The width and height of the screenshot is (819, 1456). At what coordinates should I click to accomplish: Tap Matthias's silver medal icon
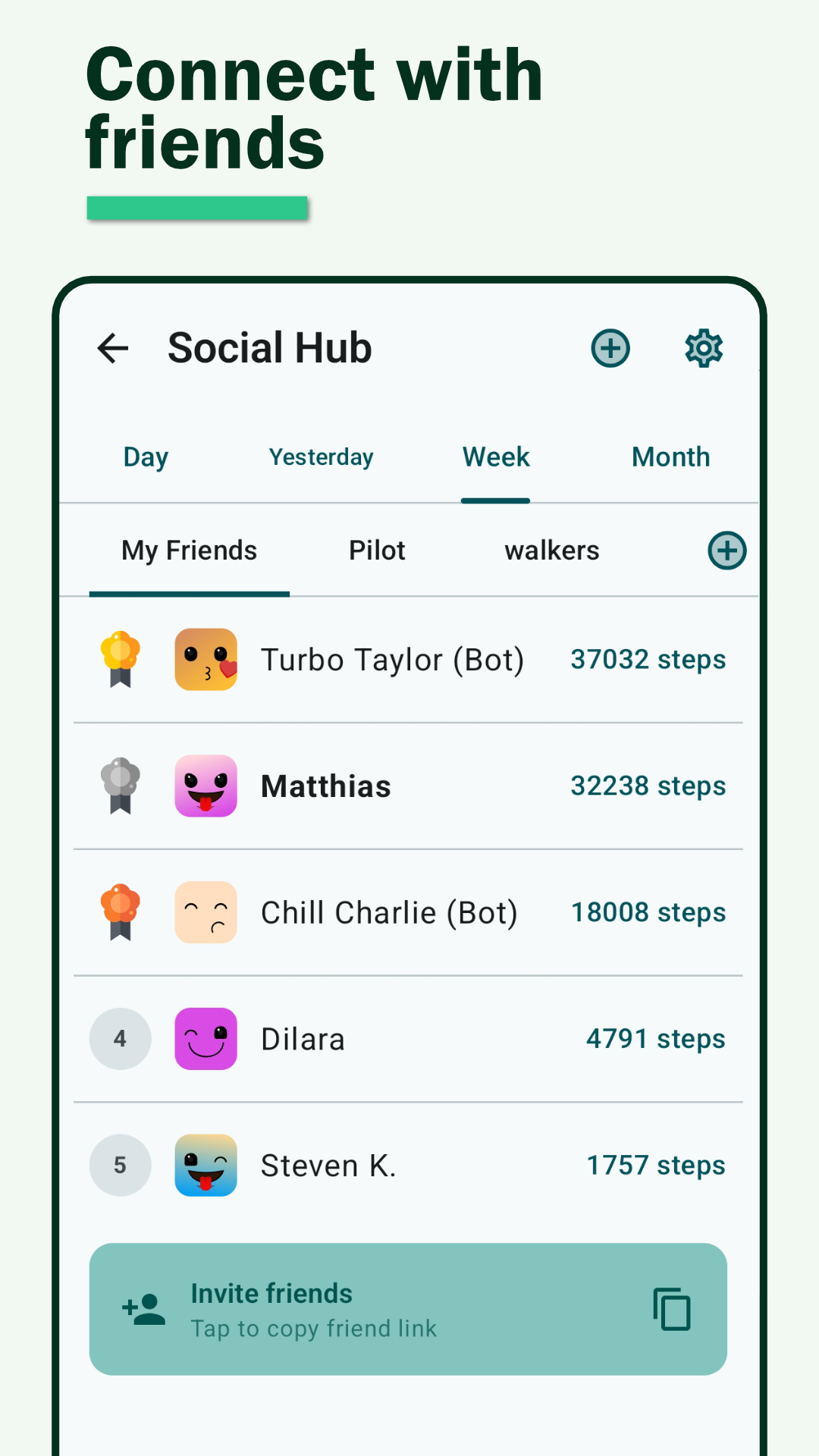pyautogui.click(x=120, y=786)
